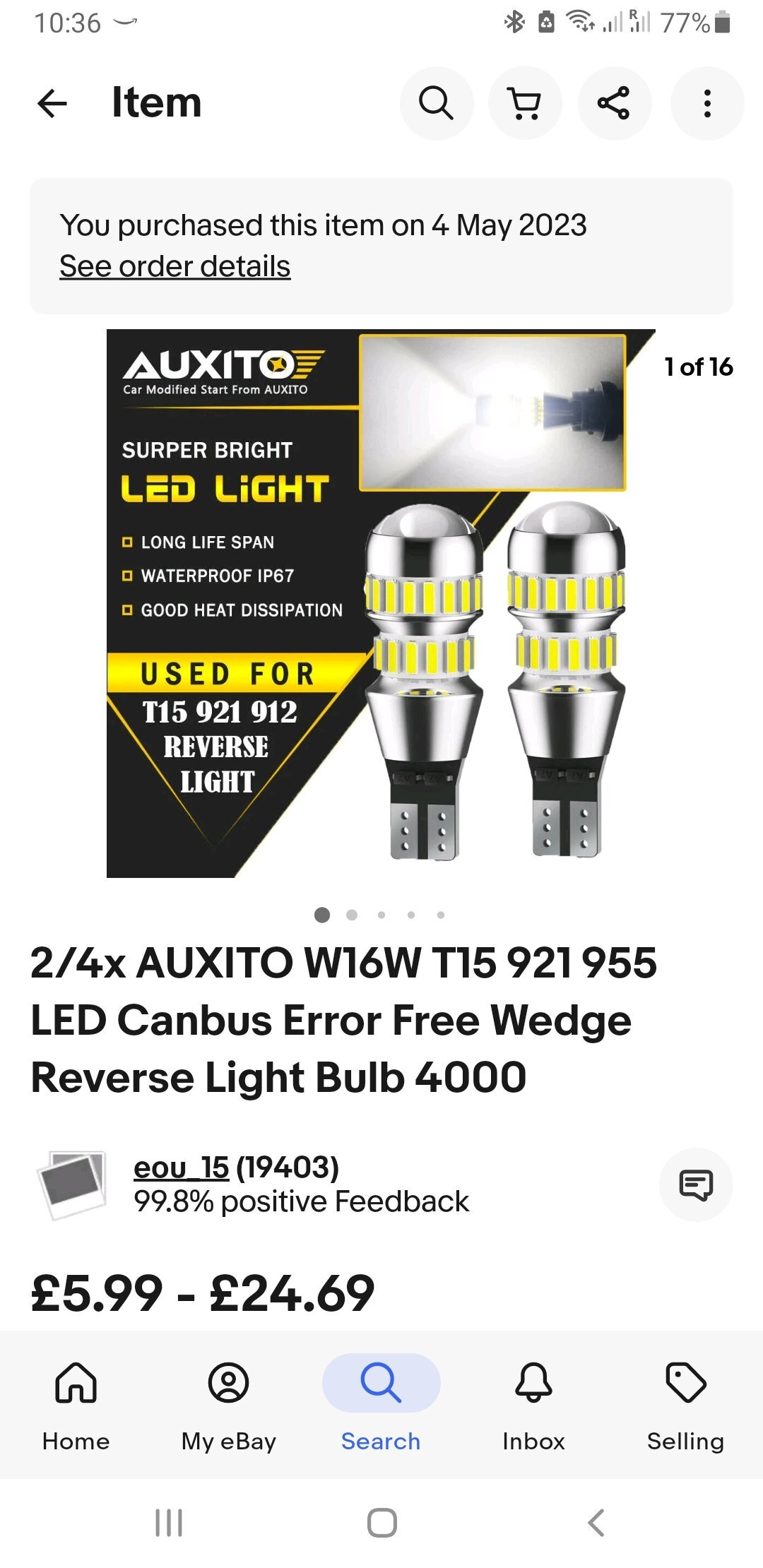
Task: Message the seller via chat icon
Action: pos(696,1184)
